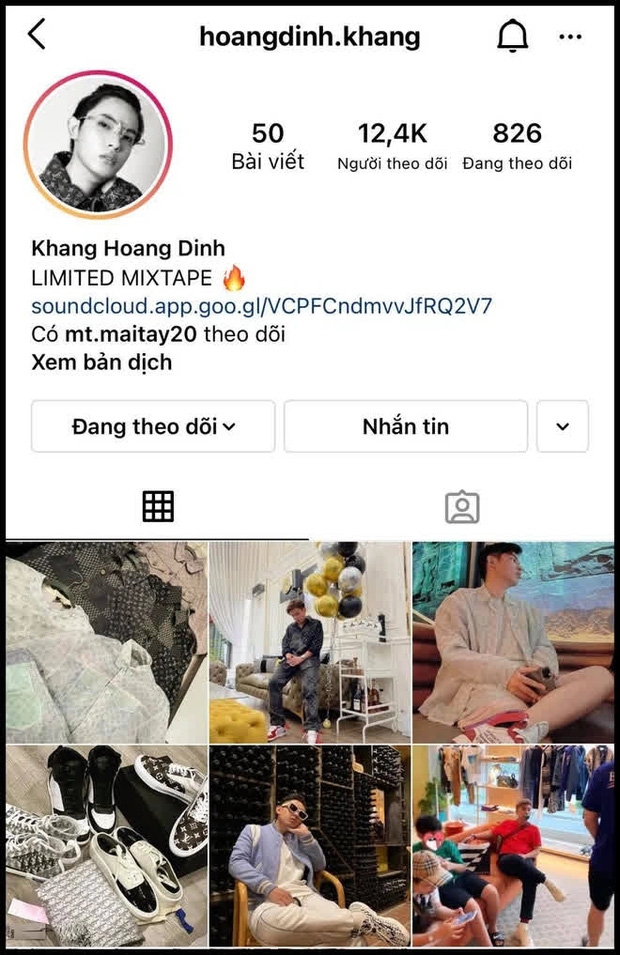Tap Nhắn tin to message the user

pos(405,426)
